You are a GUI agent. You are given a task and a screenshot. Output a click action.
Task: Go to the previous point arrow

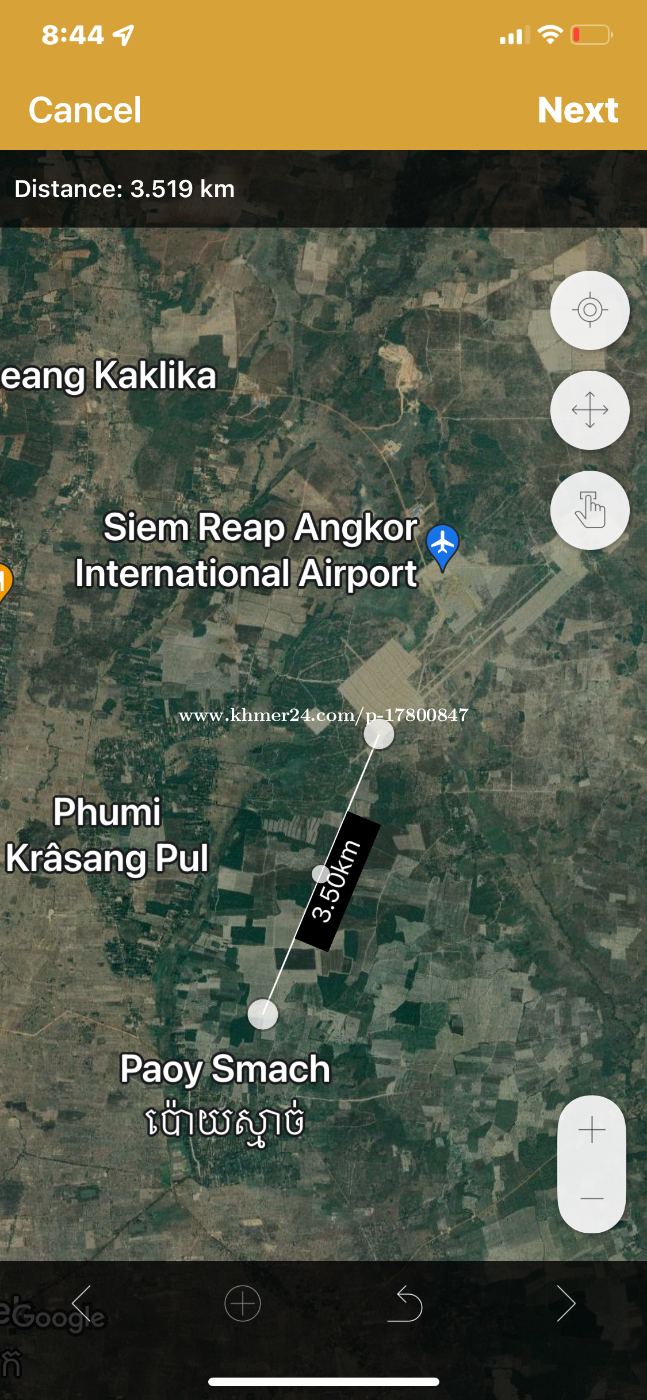(x=82, y=1303)
